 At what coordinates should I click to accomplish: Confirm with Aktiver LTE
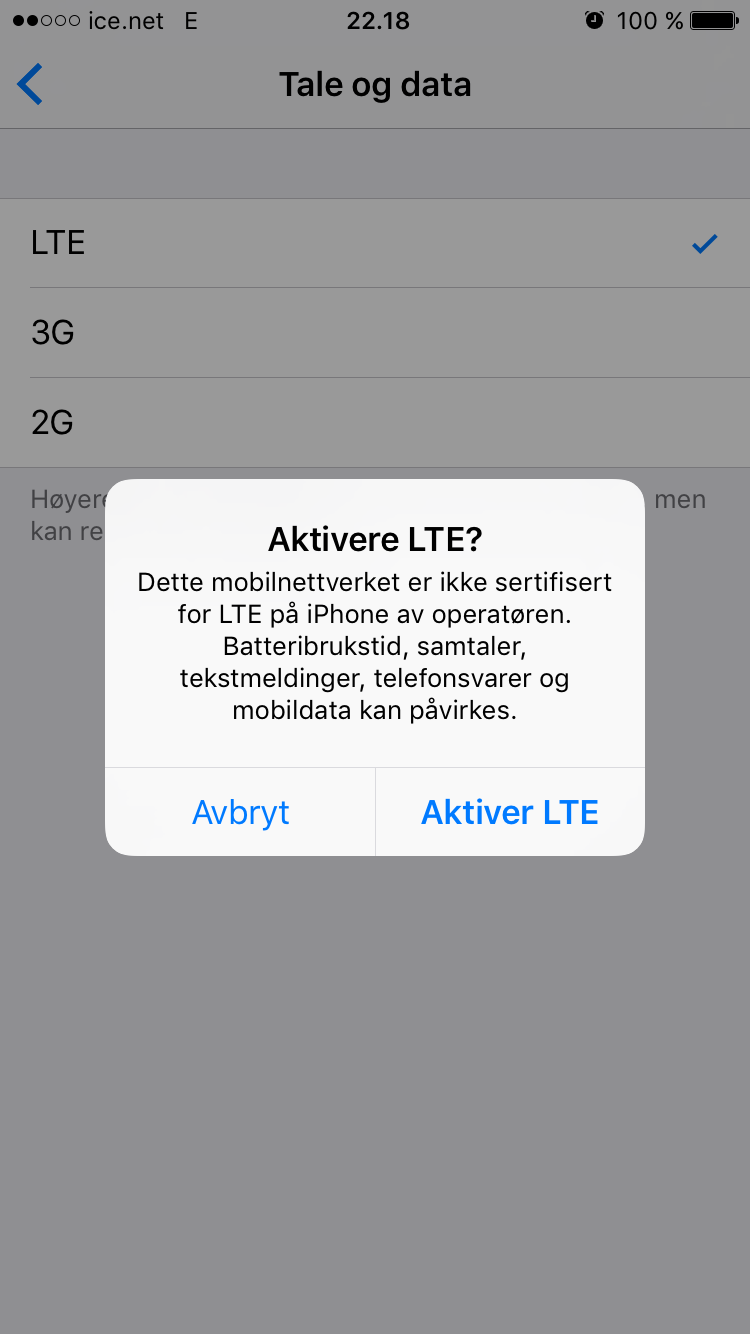point(510,812)
